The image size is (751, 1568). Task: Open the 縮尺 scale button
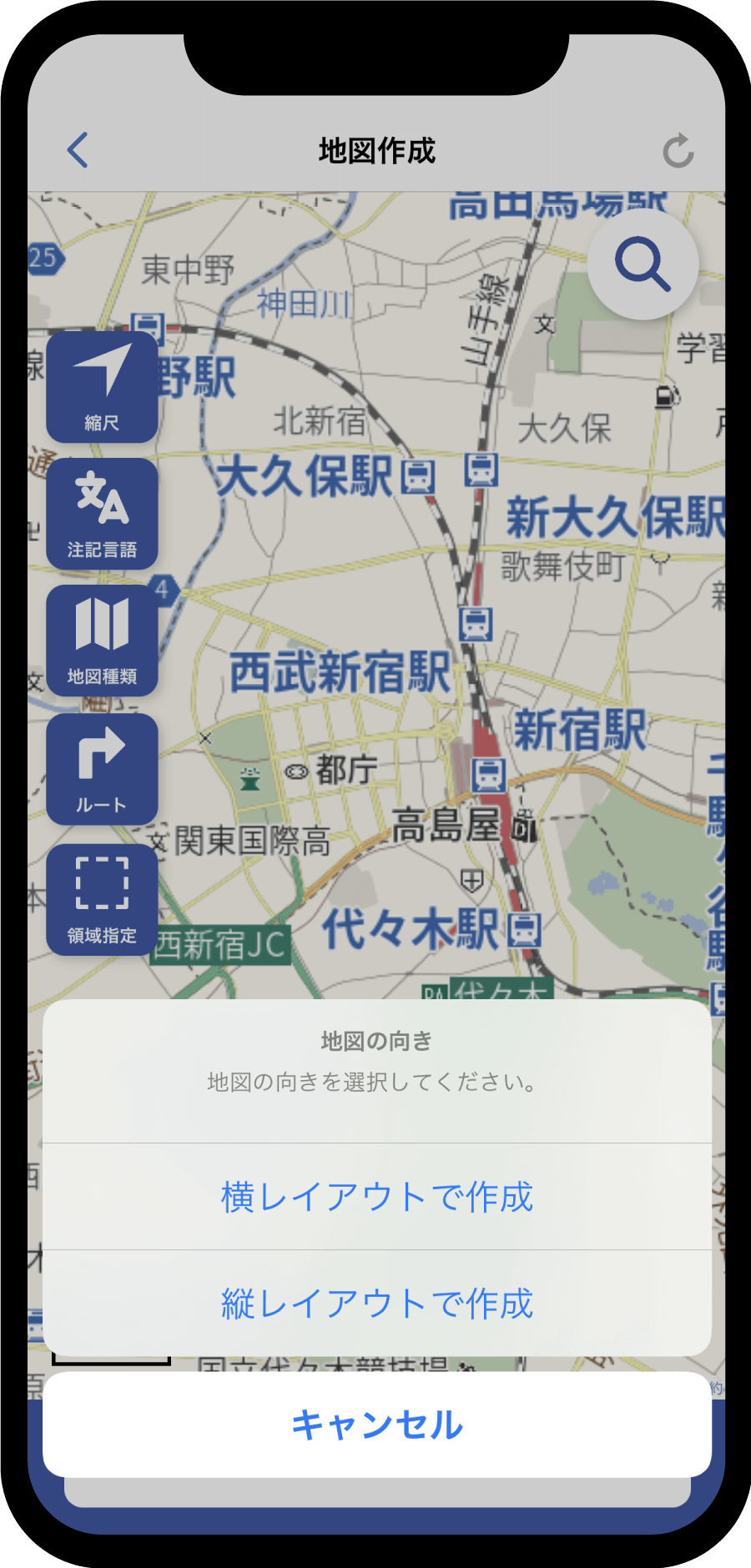(102, 387)
